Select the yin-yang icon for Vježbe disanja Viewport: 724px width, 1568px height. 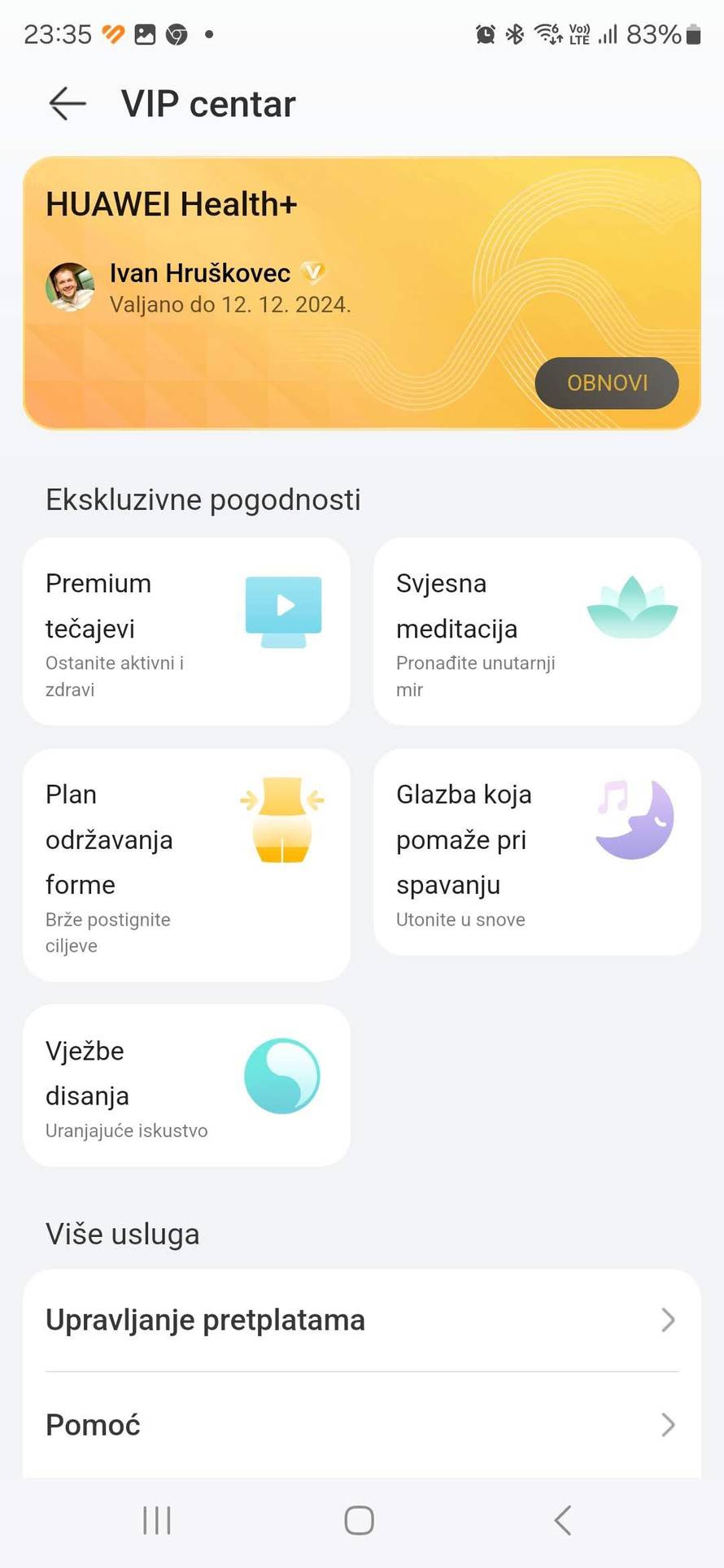(281, 1075)
